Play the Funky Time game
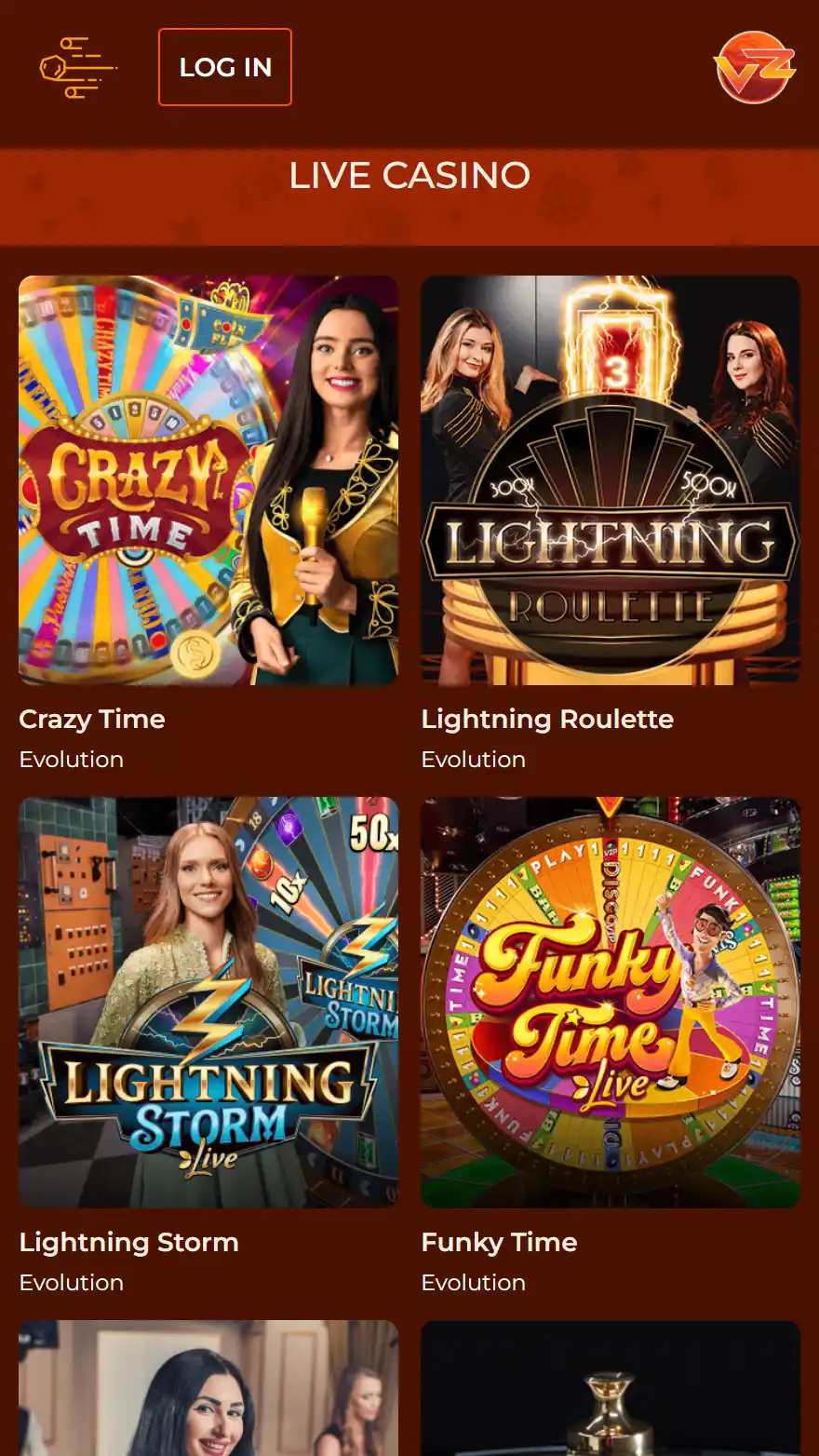This screenshot has height=1456, width=819. (x=610, y=1002)
